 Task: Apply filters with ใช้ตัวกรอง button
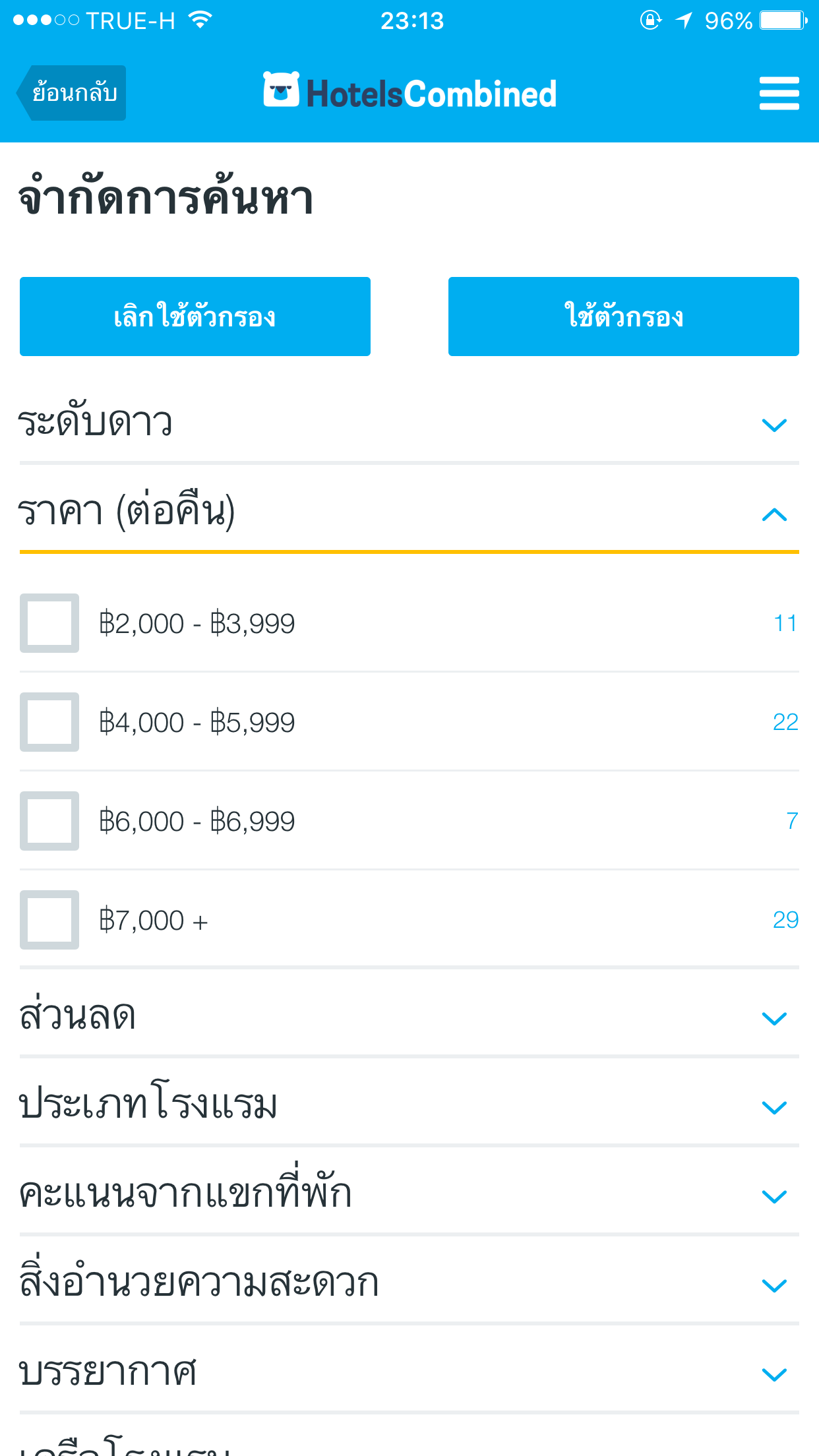click(x=624, y=317)
